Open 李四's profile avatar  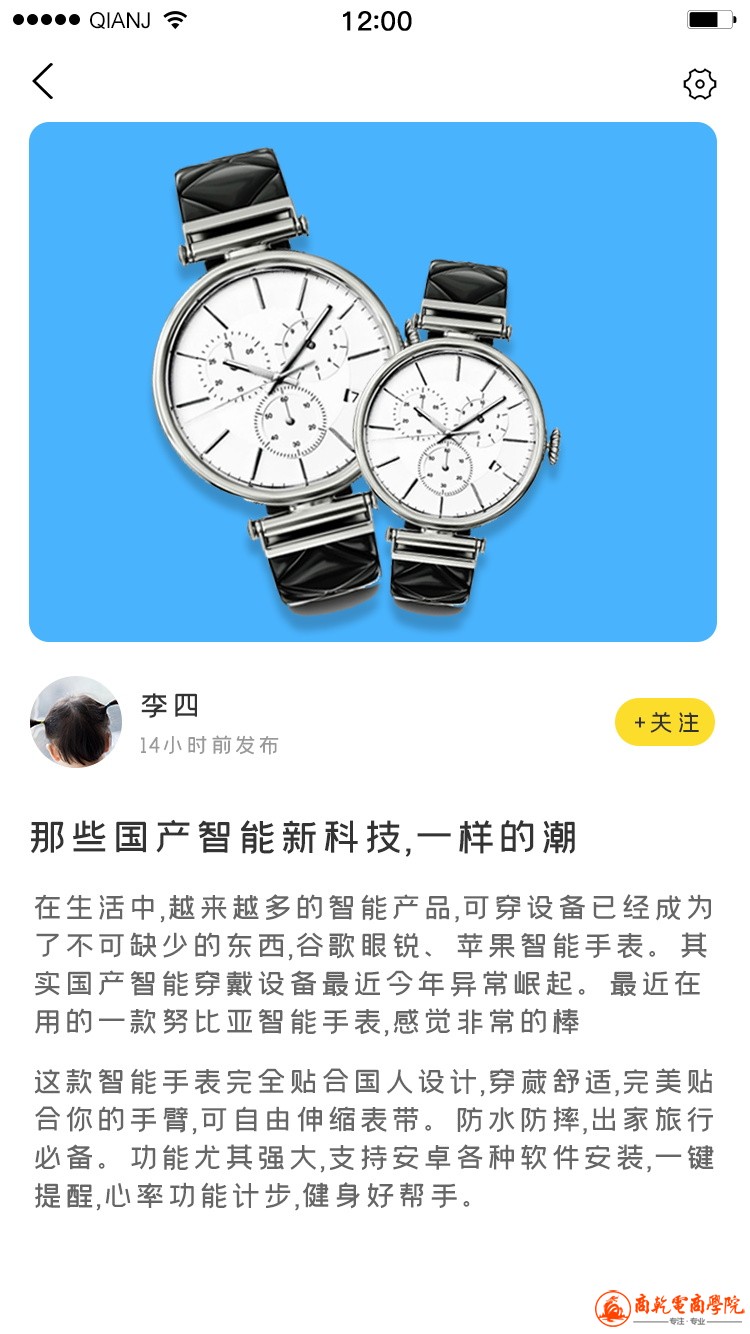[x=76, y=722]
